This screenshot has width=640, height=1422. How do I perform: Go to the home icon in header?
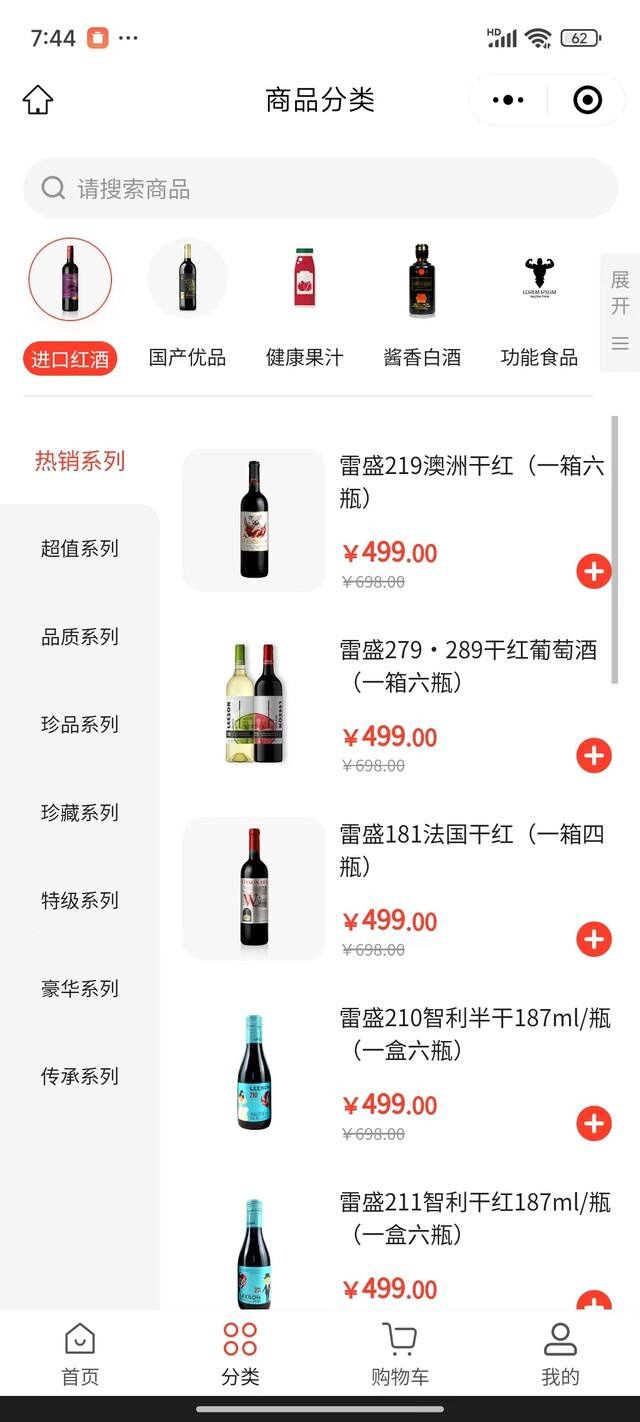(x=38, y=100)
